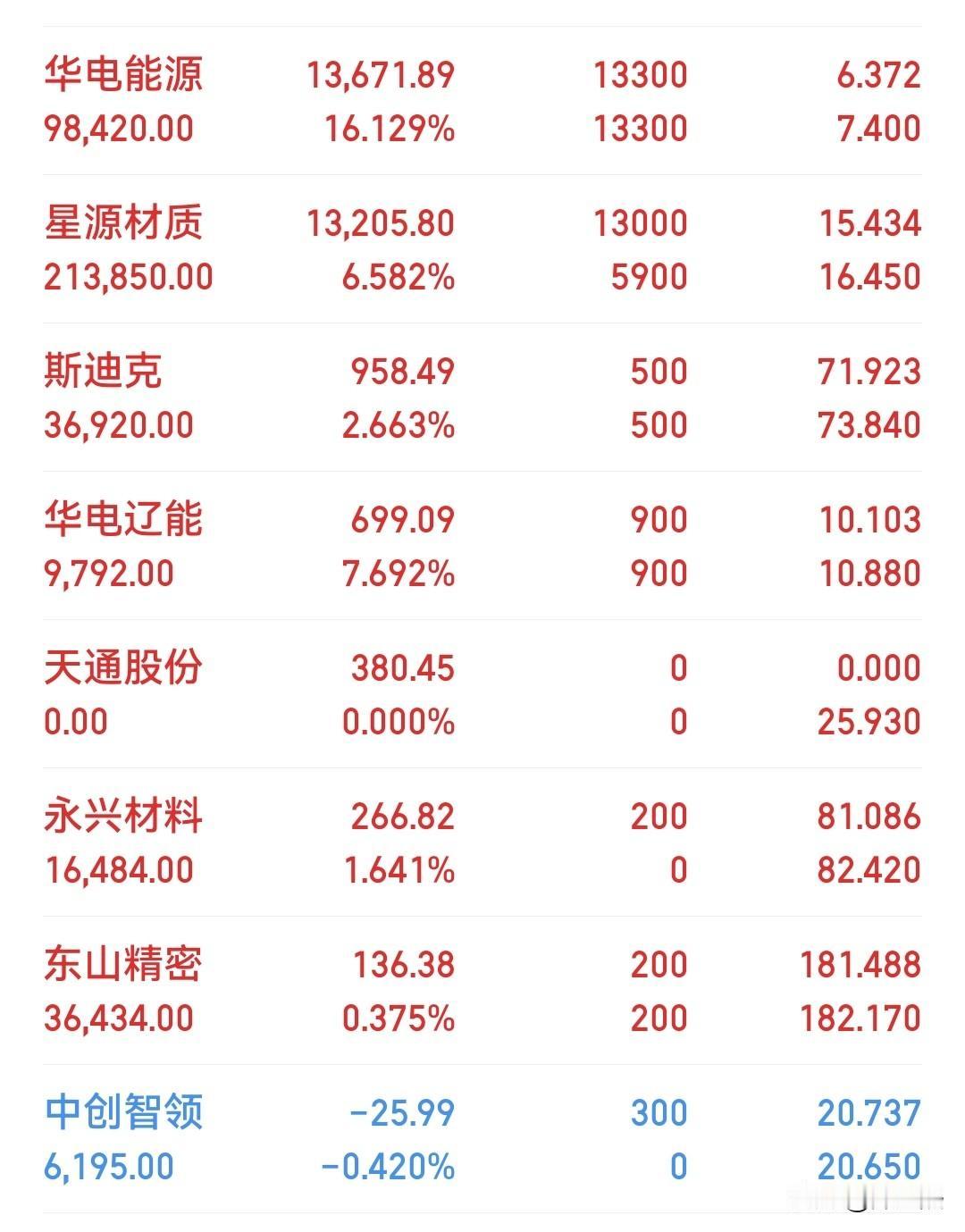Click the loss value -25.99
The image size is (965, 1232).
pyautogui.click(x=410, y=1113)
